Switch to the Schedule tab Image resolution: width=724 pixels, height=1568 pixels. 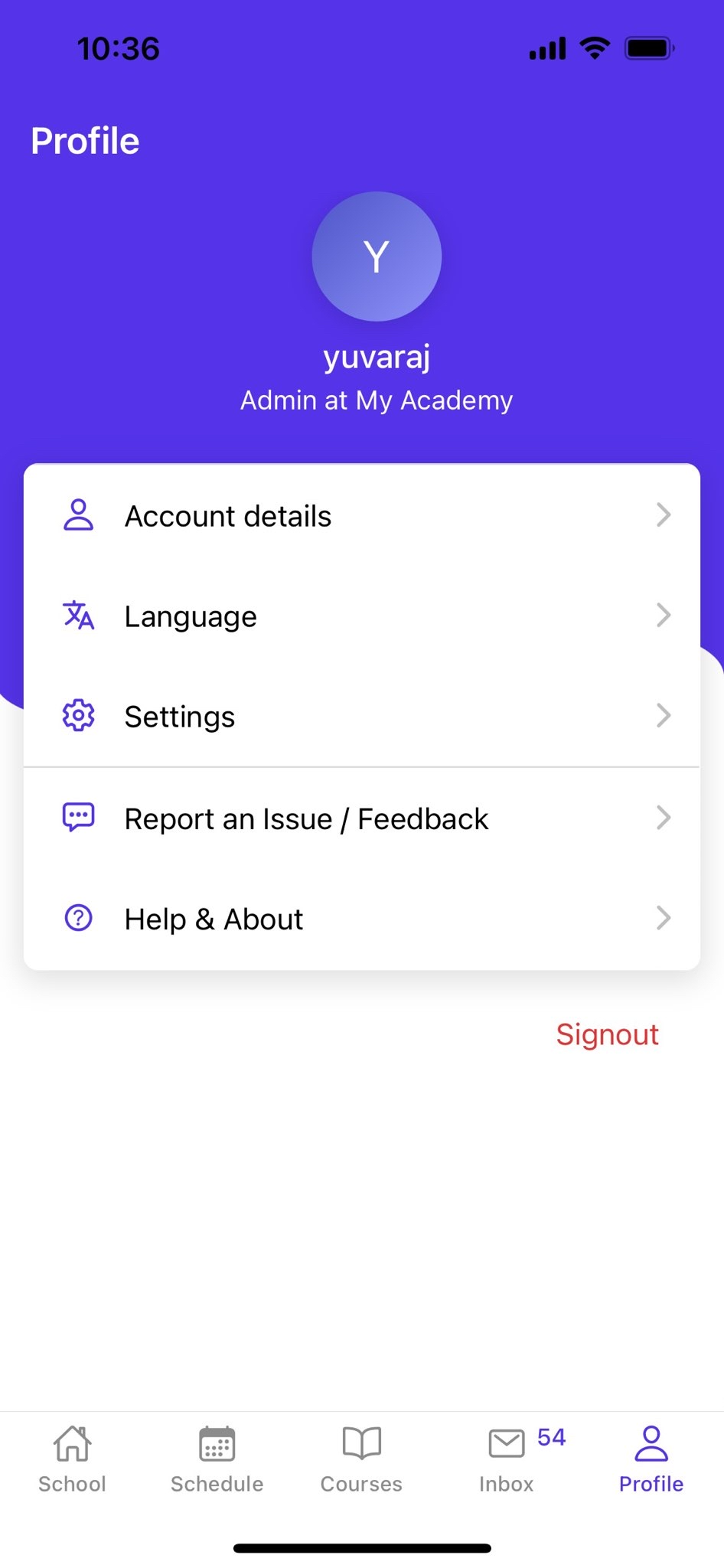tap(217, 1459)
